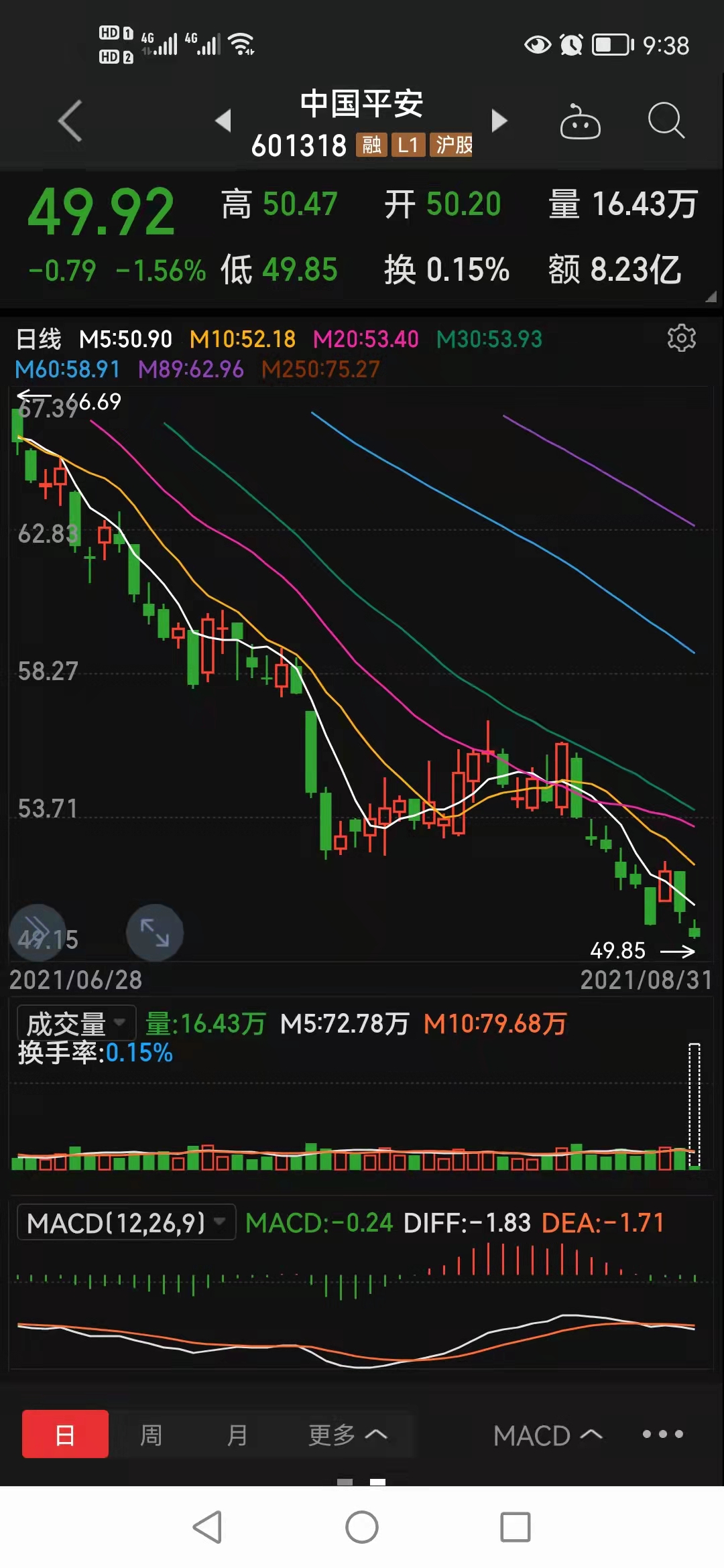
Task: Open the 成交量 indicator dropdown
Action: coord(76,1023)
